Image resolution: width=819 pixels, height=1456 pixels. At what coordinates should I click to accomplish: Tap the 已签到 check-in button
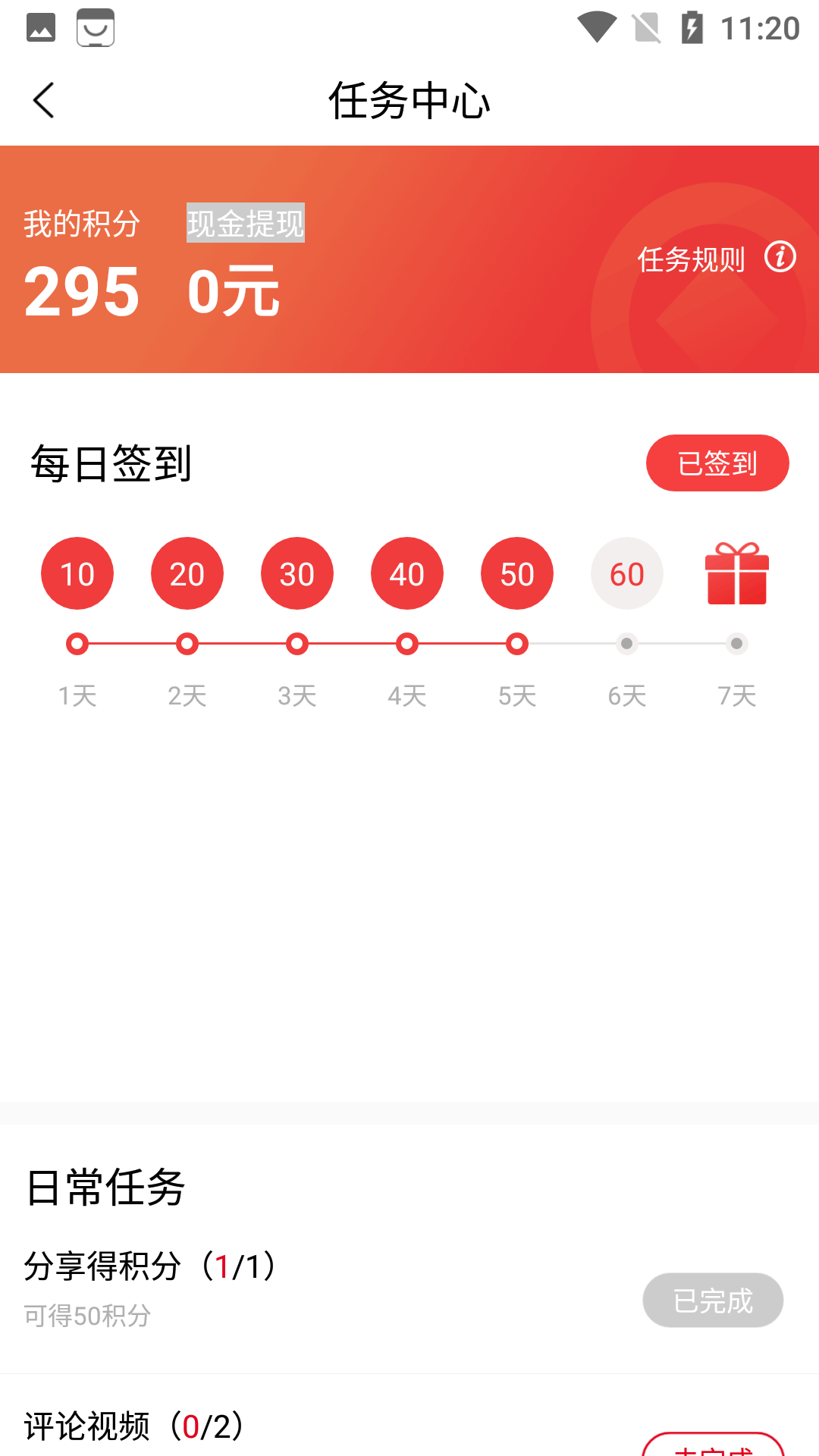pos(717,463)
